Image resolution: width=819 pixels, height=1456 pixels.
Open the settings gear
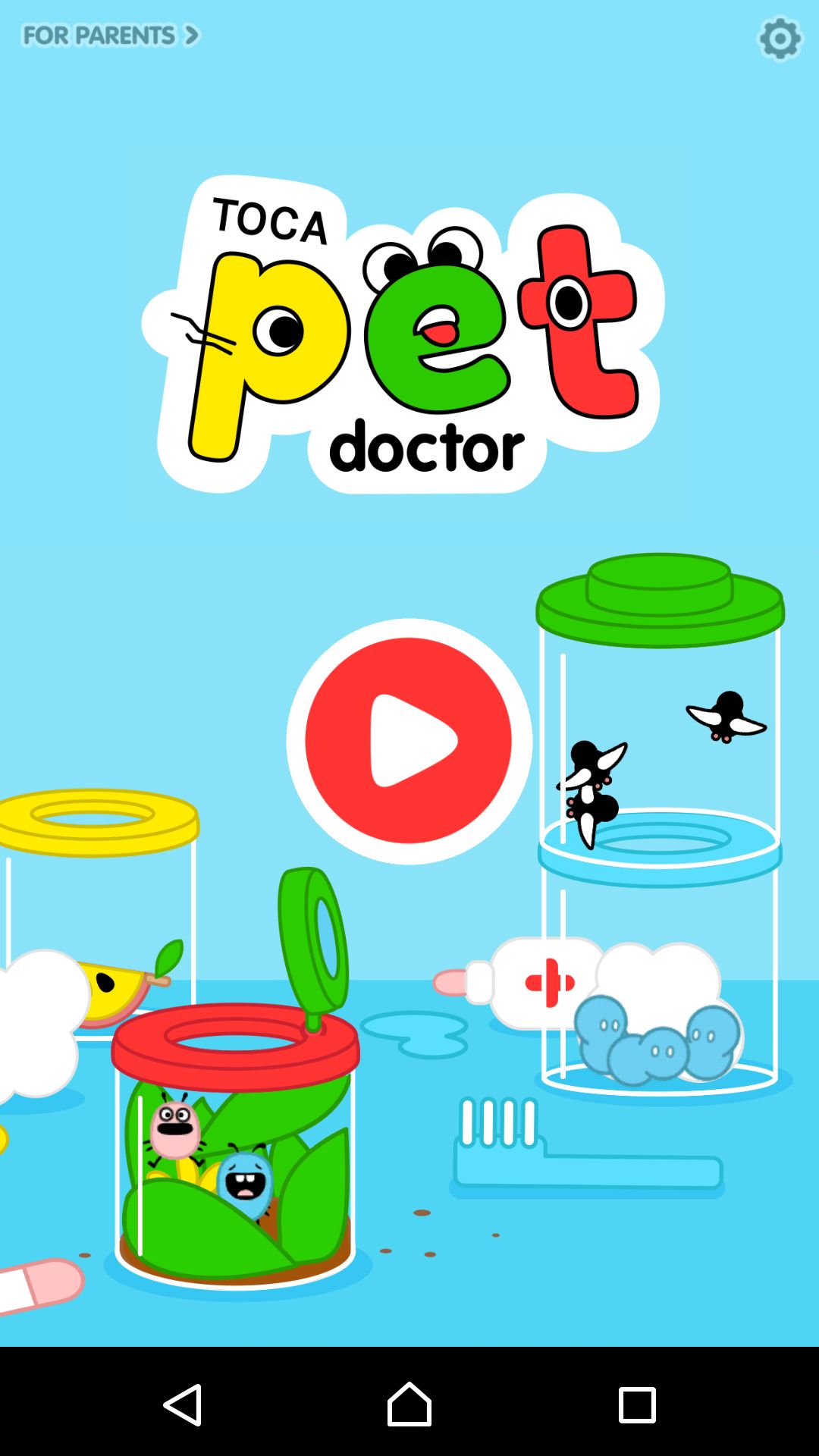point(780,39)
